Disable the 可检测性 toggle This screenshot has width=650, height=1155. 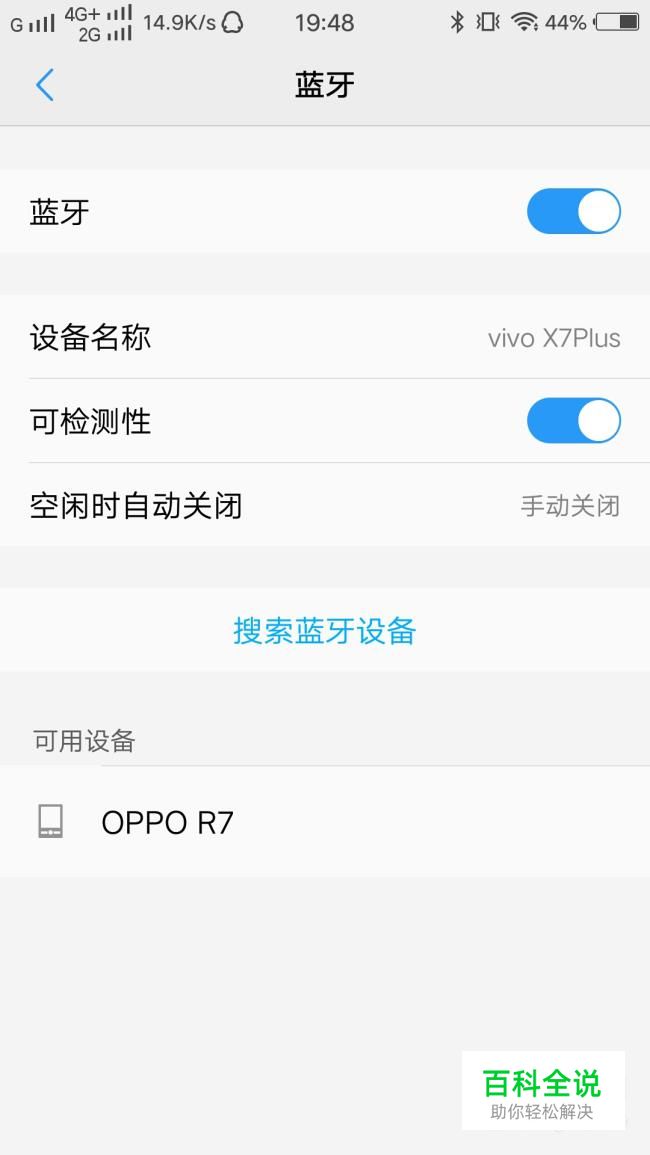573,421
